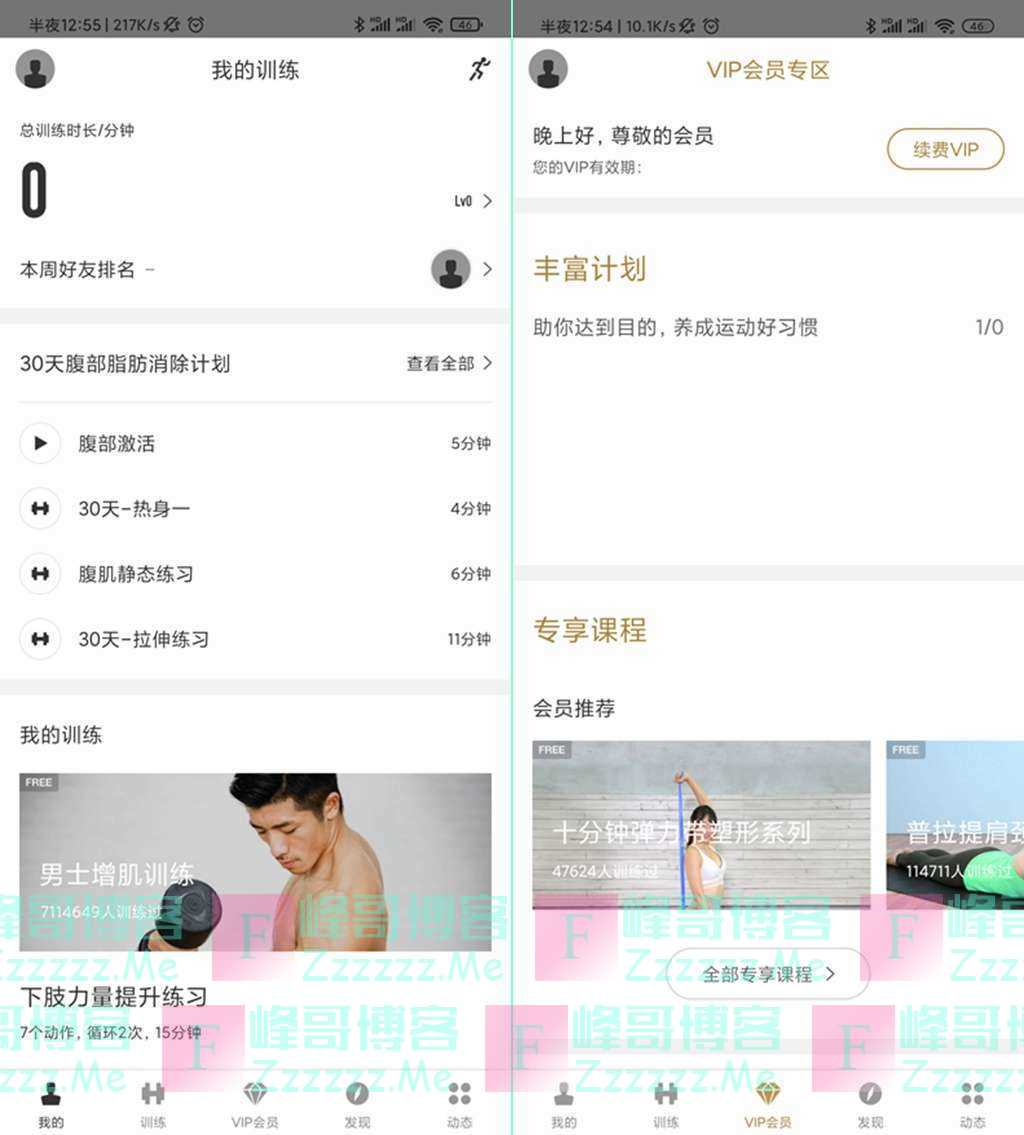Open the 男士增肌训练 course card

(255, 861)
